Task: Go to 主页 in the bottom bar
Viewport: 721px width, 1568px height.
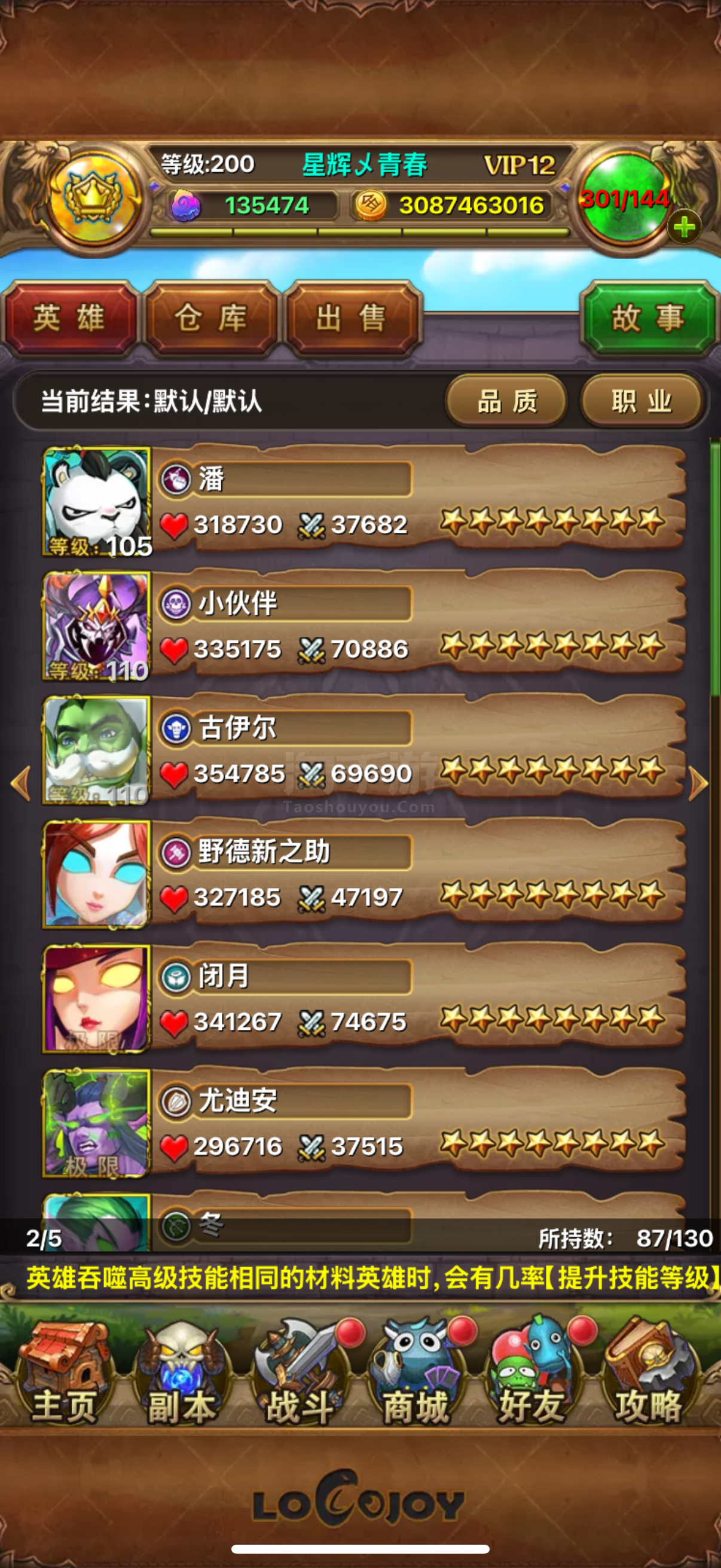Action: pyautogui.click(x=64, y=1377)
